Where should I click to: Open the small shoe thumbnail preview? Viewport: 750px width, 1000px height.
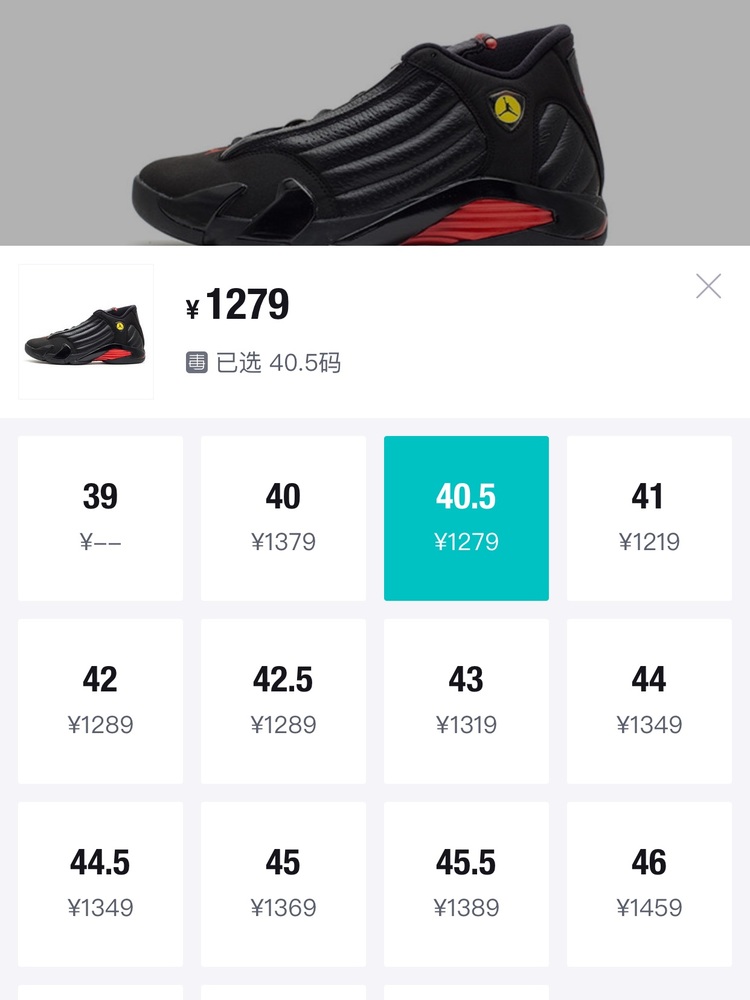(86, 332)
